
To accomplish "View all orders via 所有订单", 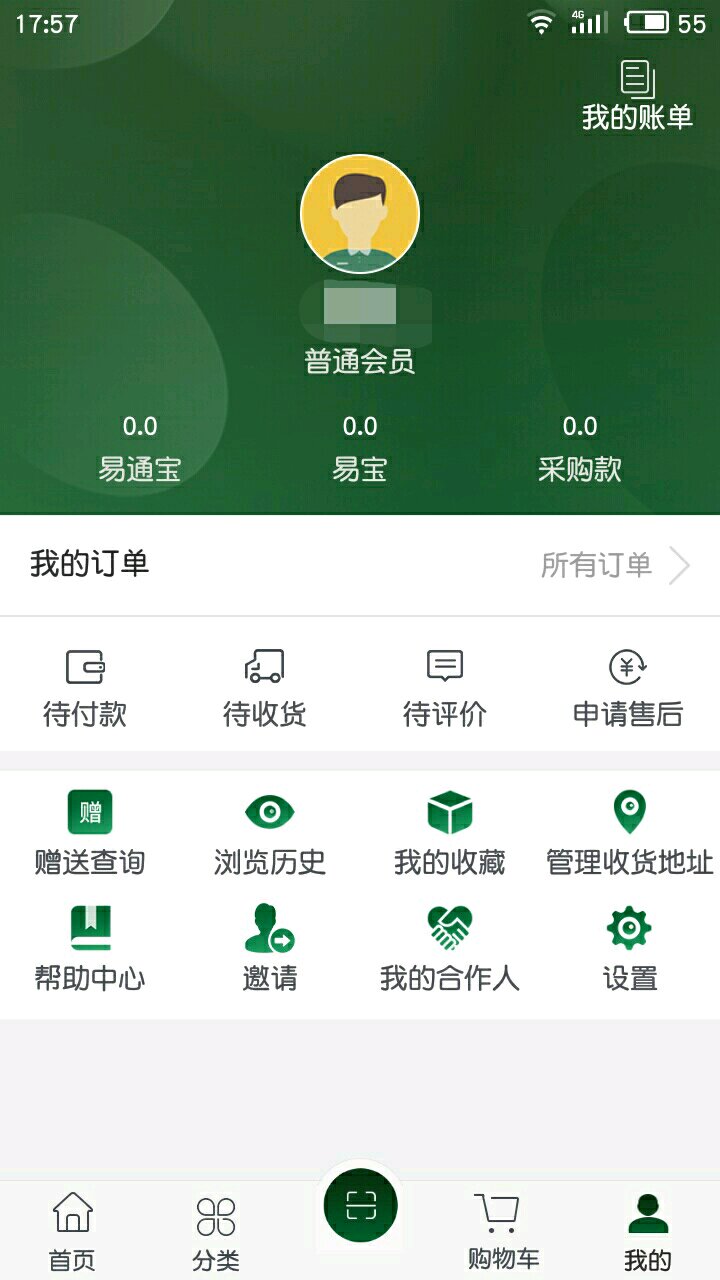I will click(614, 565).
